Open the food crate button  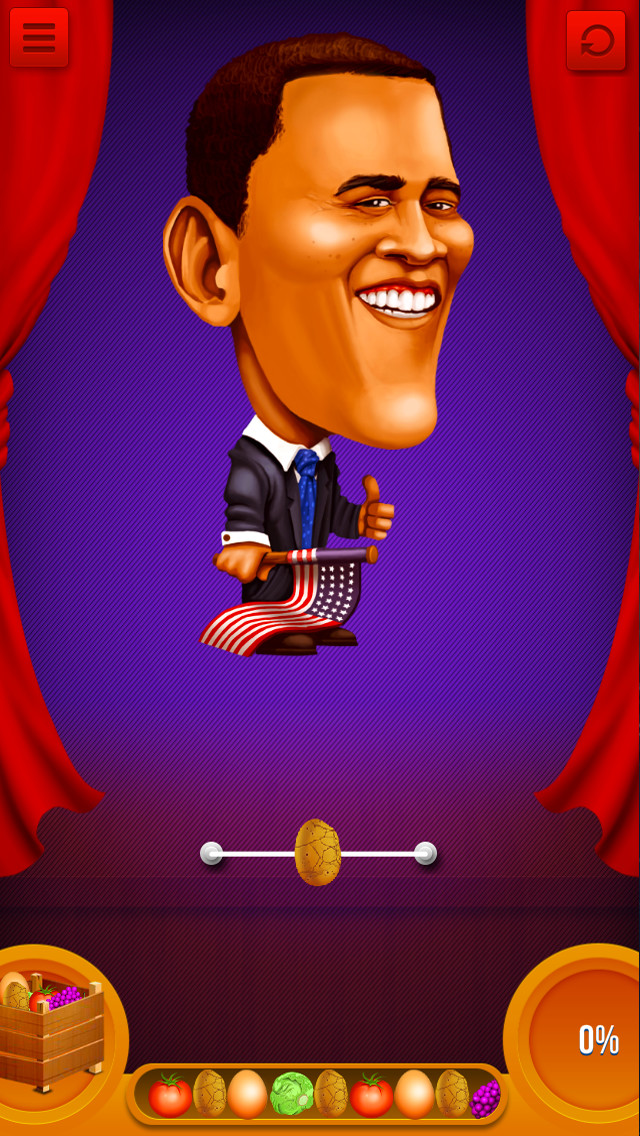[52, 1030]
